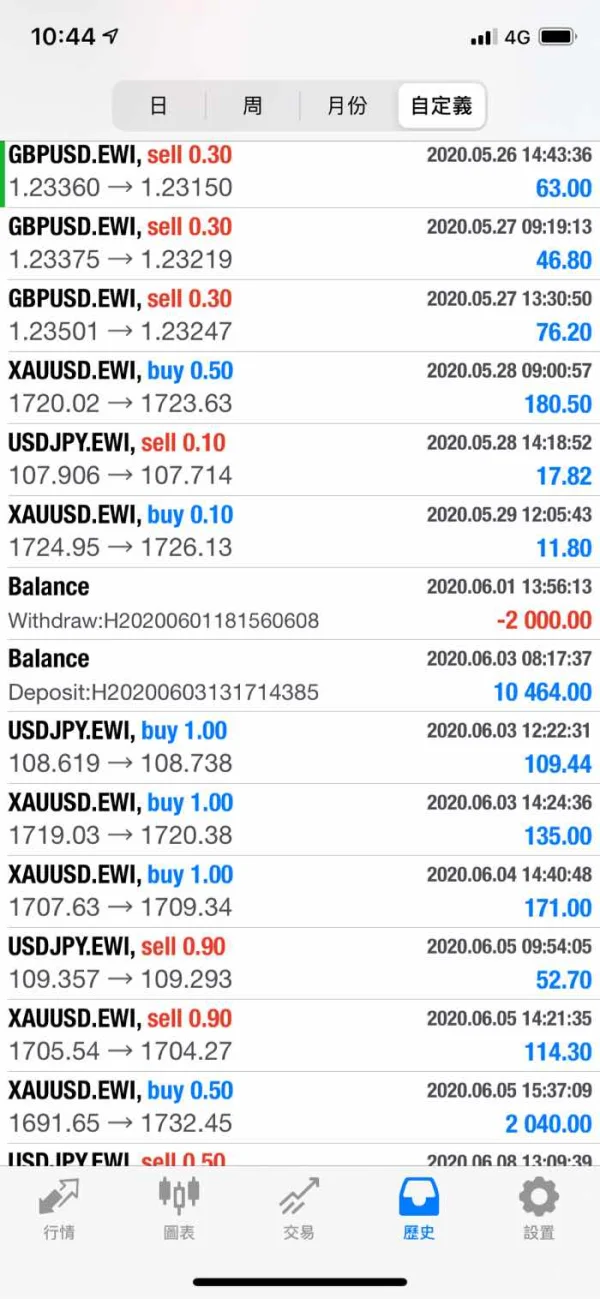Tap the 歷史 history tab
This screenshot has height=1299, width=600.
pos(419,1208)
